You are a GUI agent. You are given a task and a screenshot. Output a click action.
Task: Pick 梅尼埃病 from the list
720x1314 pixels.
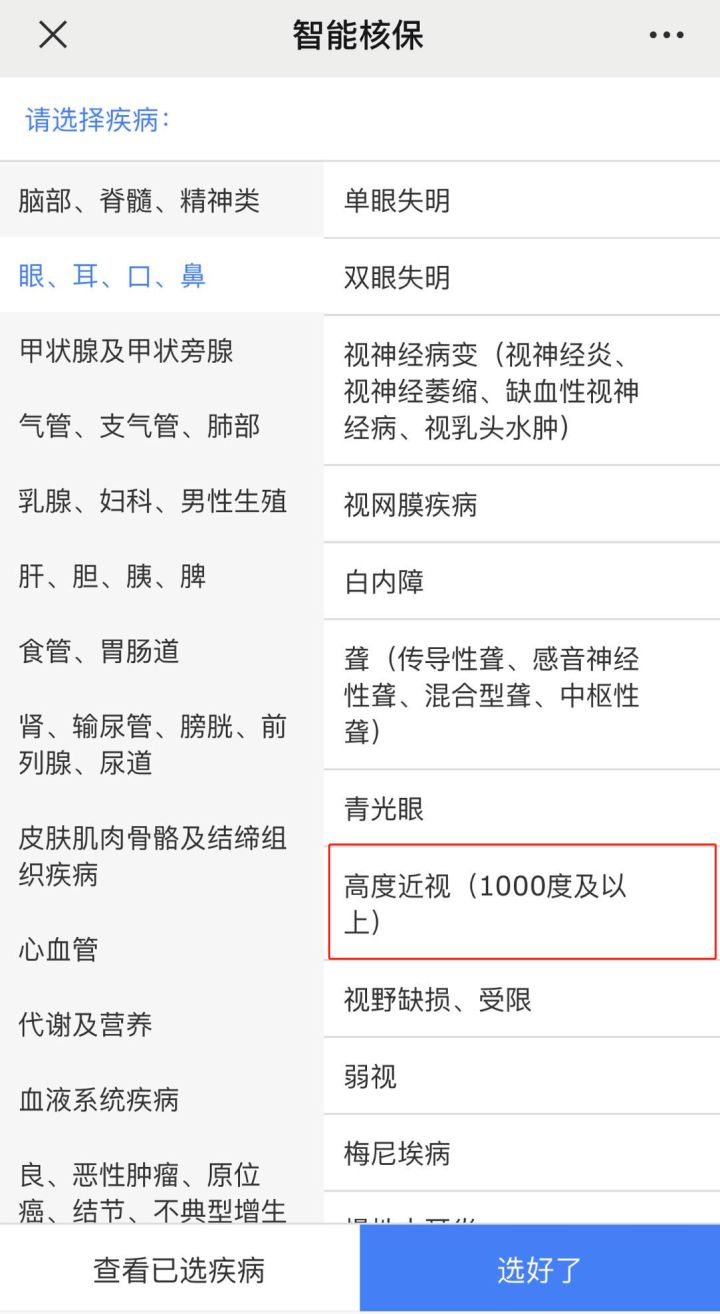[522, 1153]
